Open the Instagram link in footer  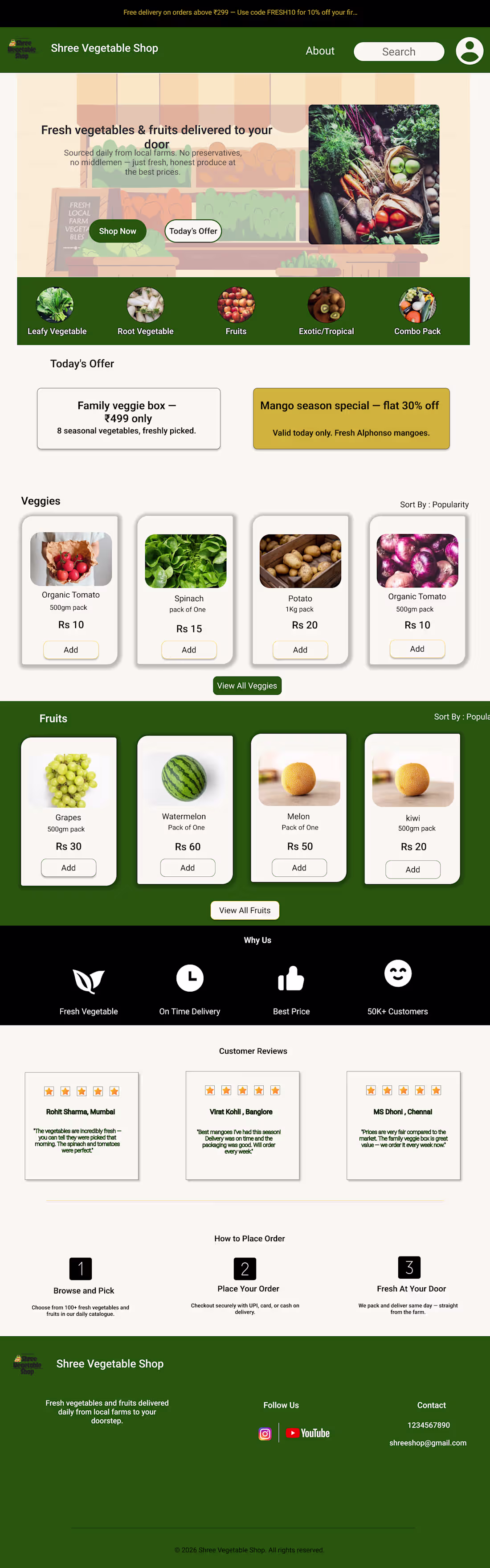coord(265,1433)
